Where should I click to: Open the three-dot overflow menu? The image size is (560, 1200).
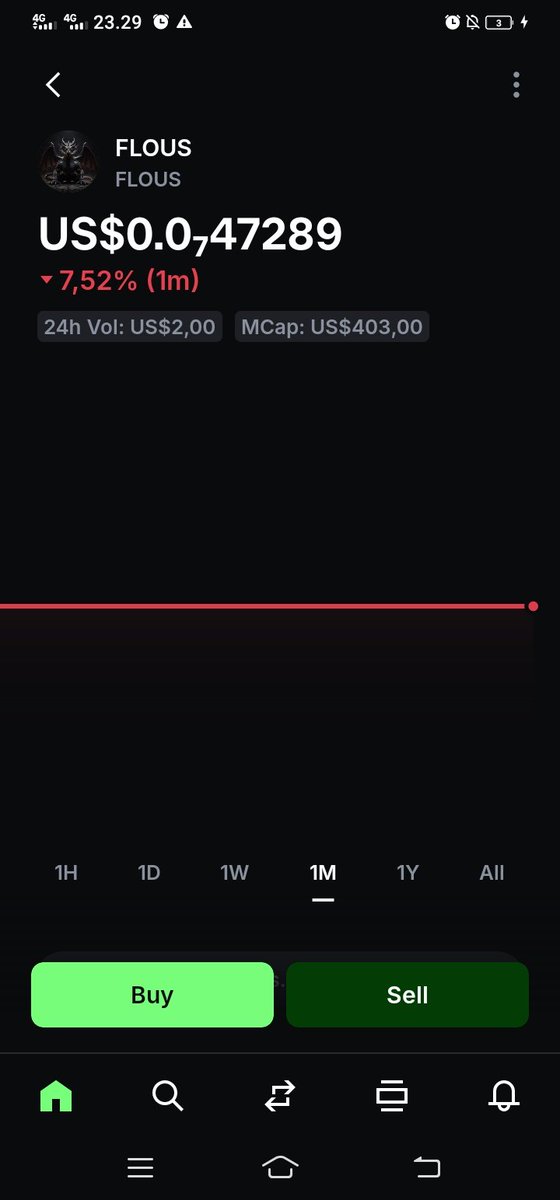516,85
